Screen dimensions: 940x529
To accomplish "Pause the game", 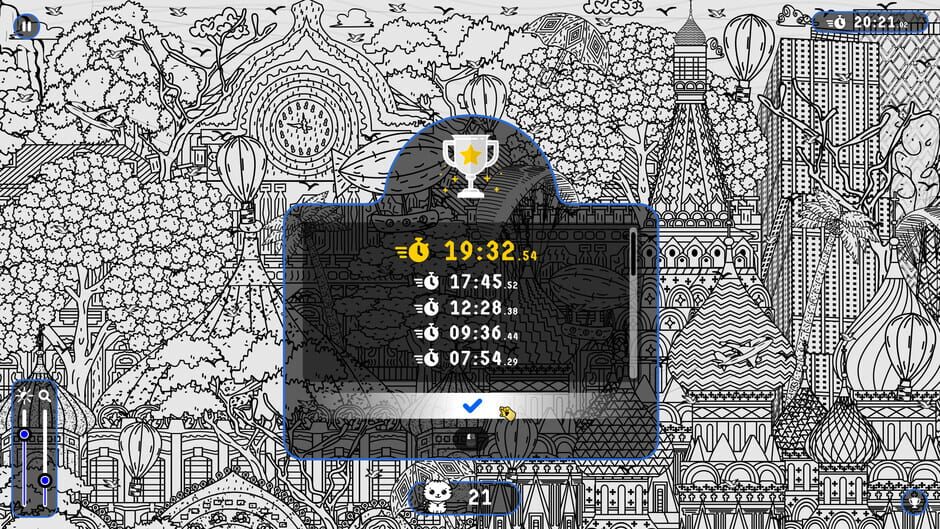I will [27, 26].
